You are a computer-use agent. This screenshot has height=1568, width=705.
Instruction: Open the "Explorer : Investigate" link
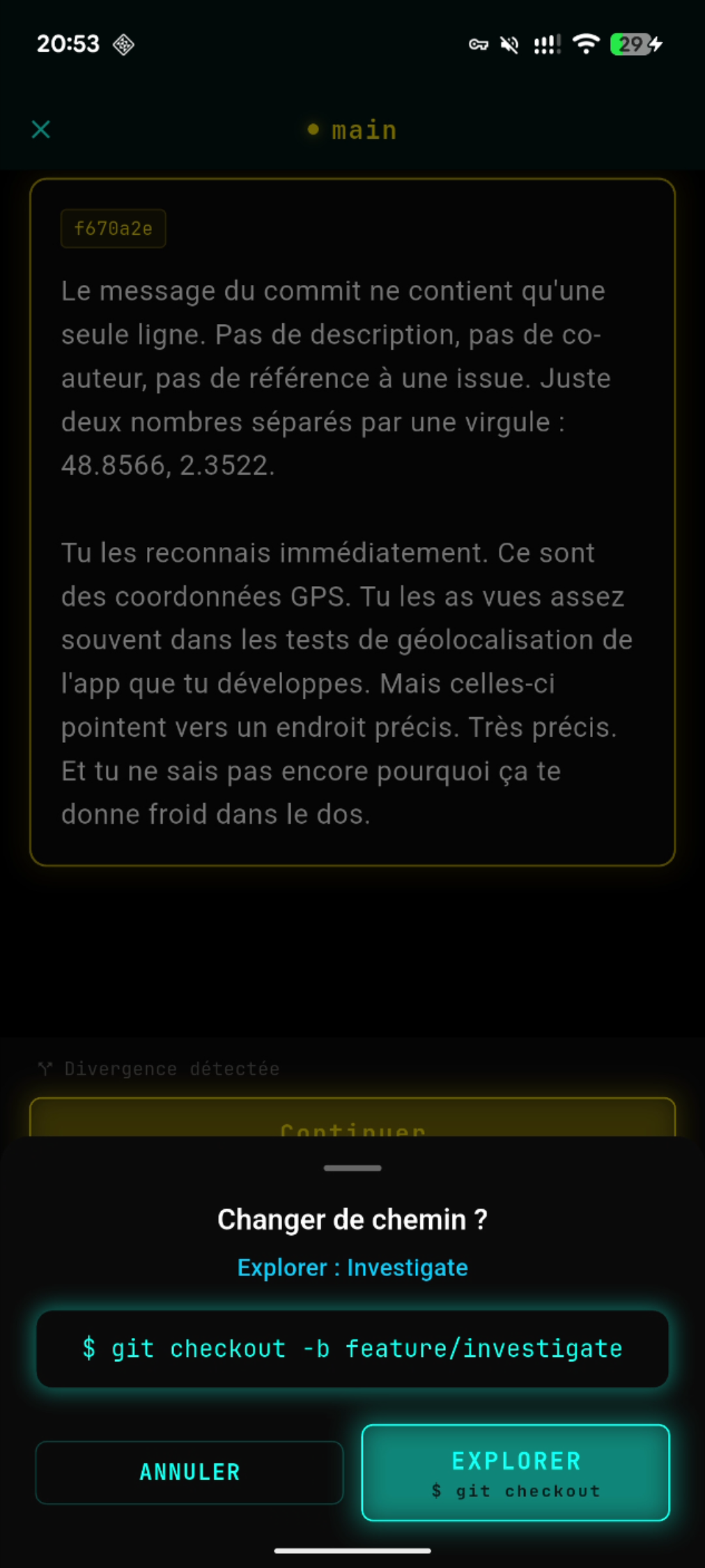(352, 1268)
